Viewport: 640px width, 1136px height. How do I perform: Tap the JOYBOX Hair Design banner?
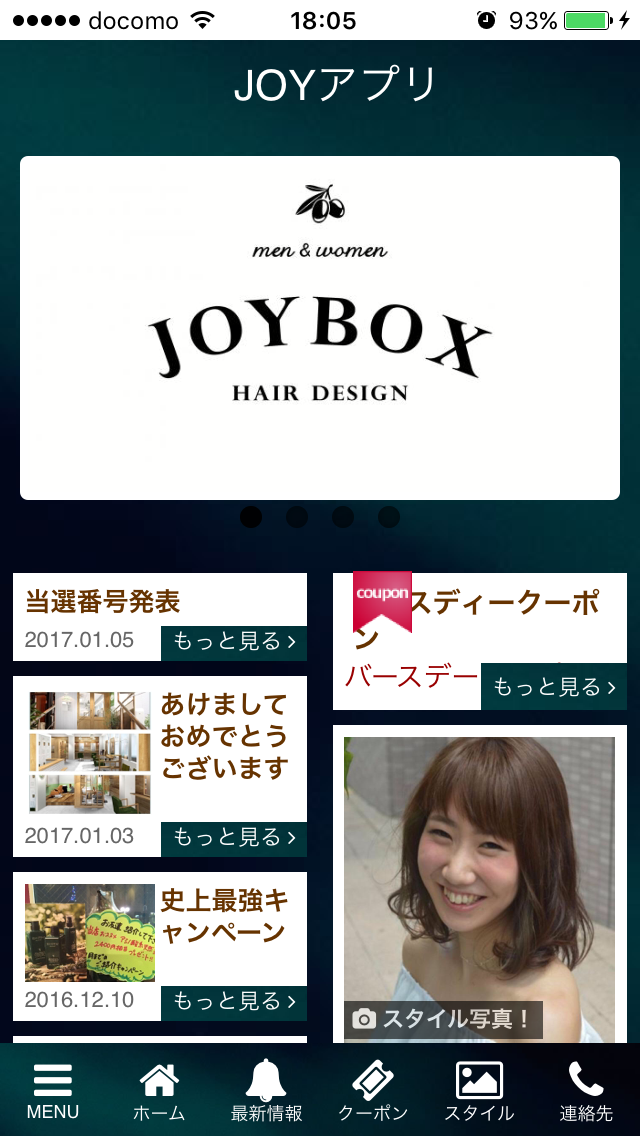[320, 328]
